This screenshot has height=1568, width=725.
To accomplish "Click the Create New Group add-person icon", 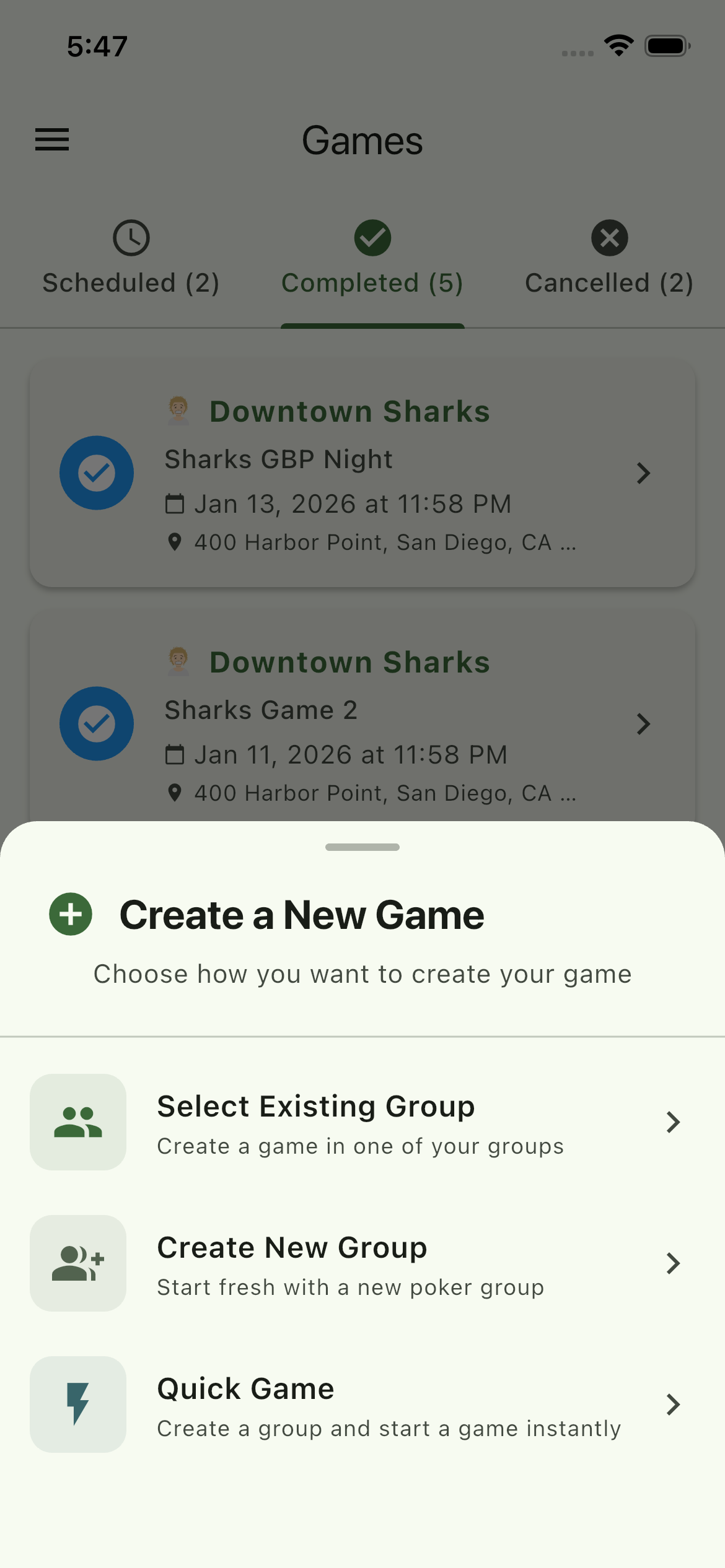I will [78, 1265].
